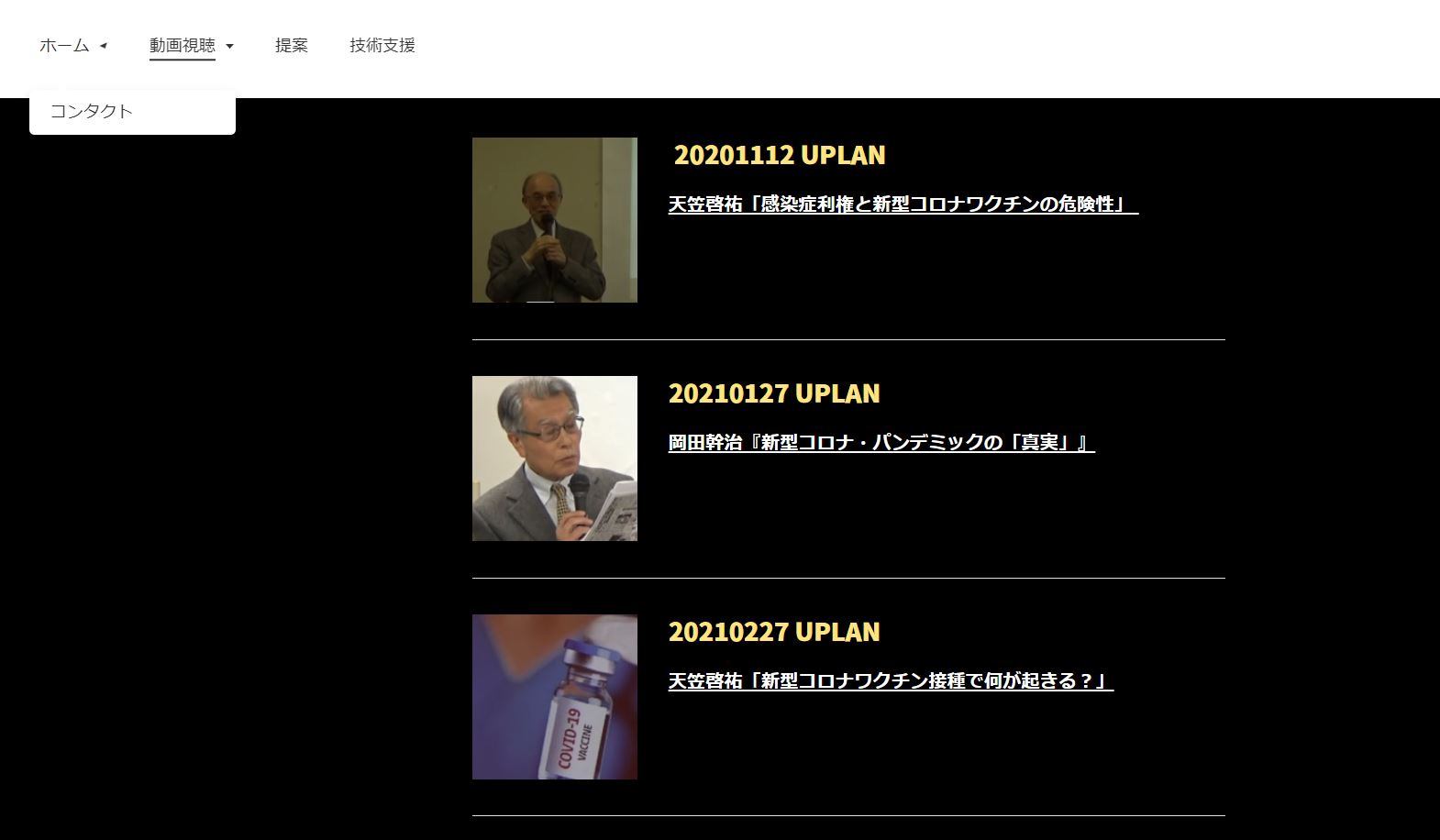The image size is (1440, 840).
Task: Open the ホーム menu item
Action: (x=64, y=45)
